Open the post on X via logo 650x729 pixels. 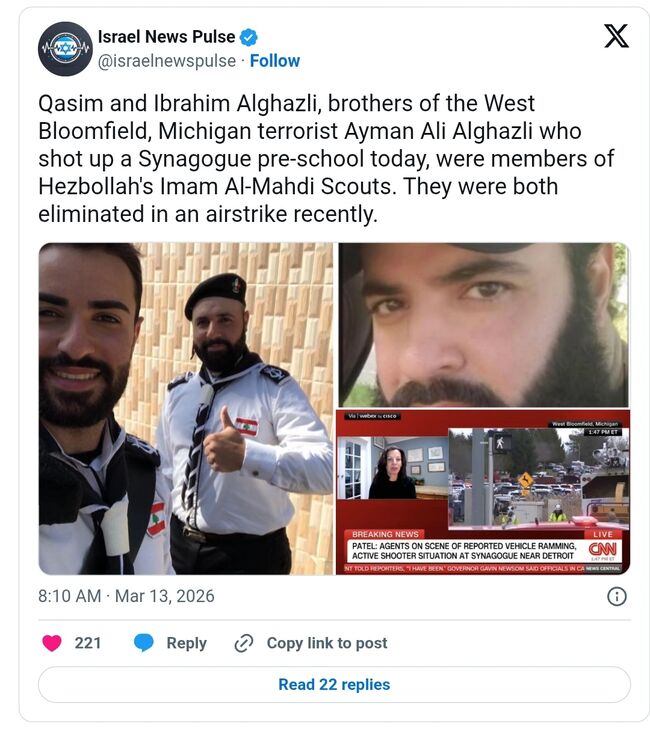click(616, 37)
